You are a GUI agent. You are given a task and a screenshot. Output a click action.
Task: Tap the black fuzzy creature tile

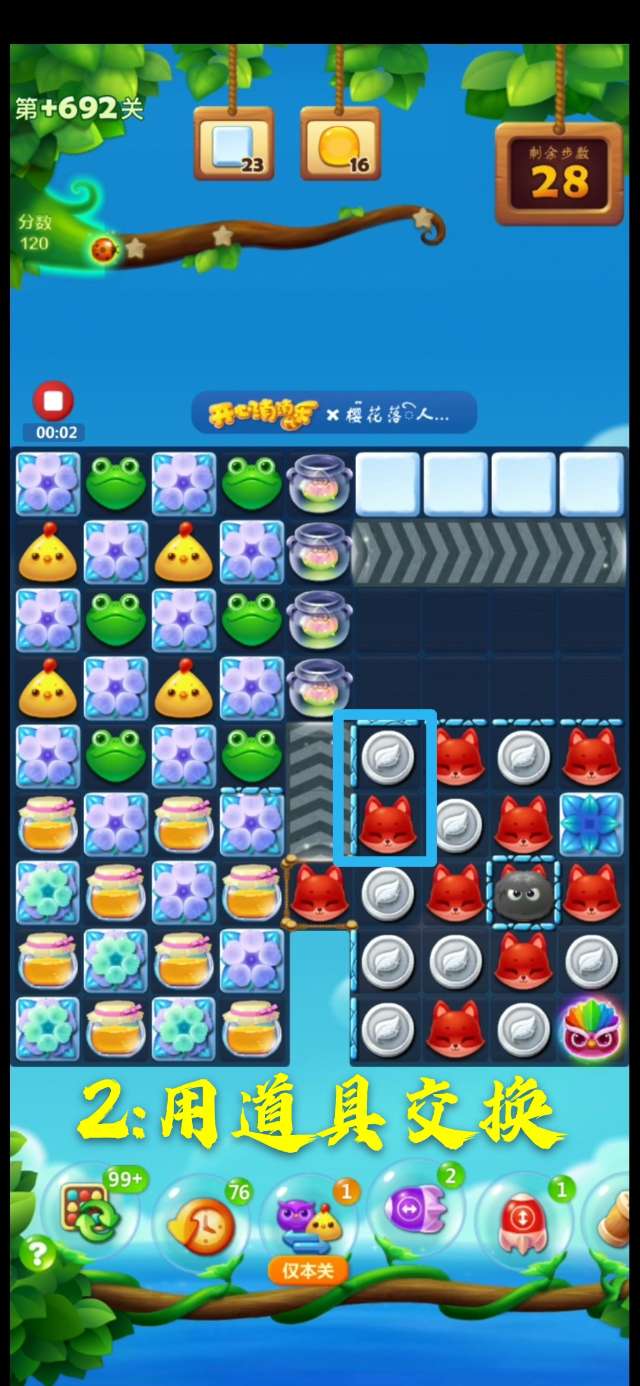tap(522, 893)
